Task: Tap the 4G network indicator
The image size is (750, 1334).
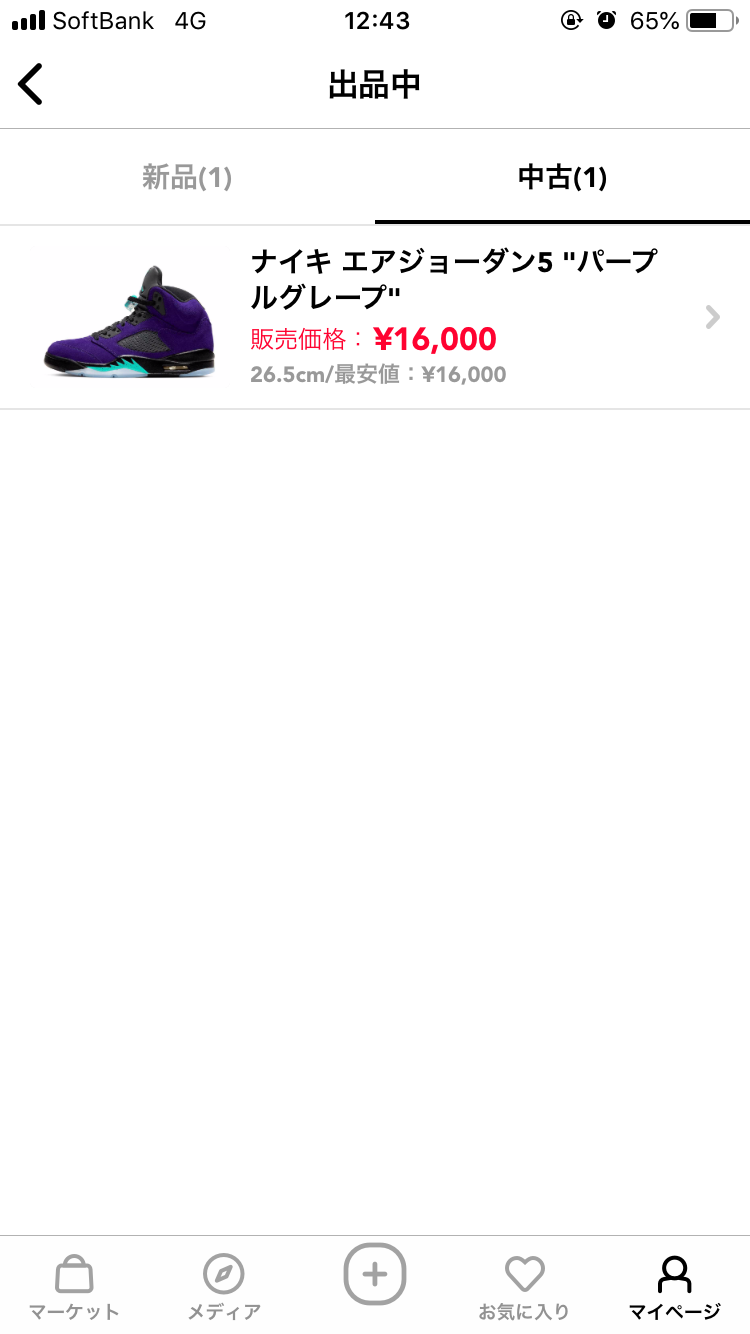Action: (x=194, y=20)
